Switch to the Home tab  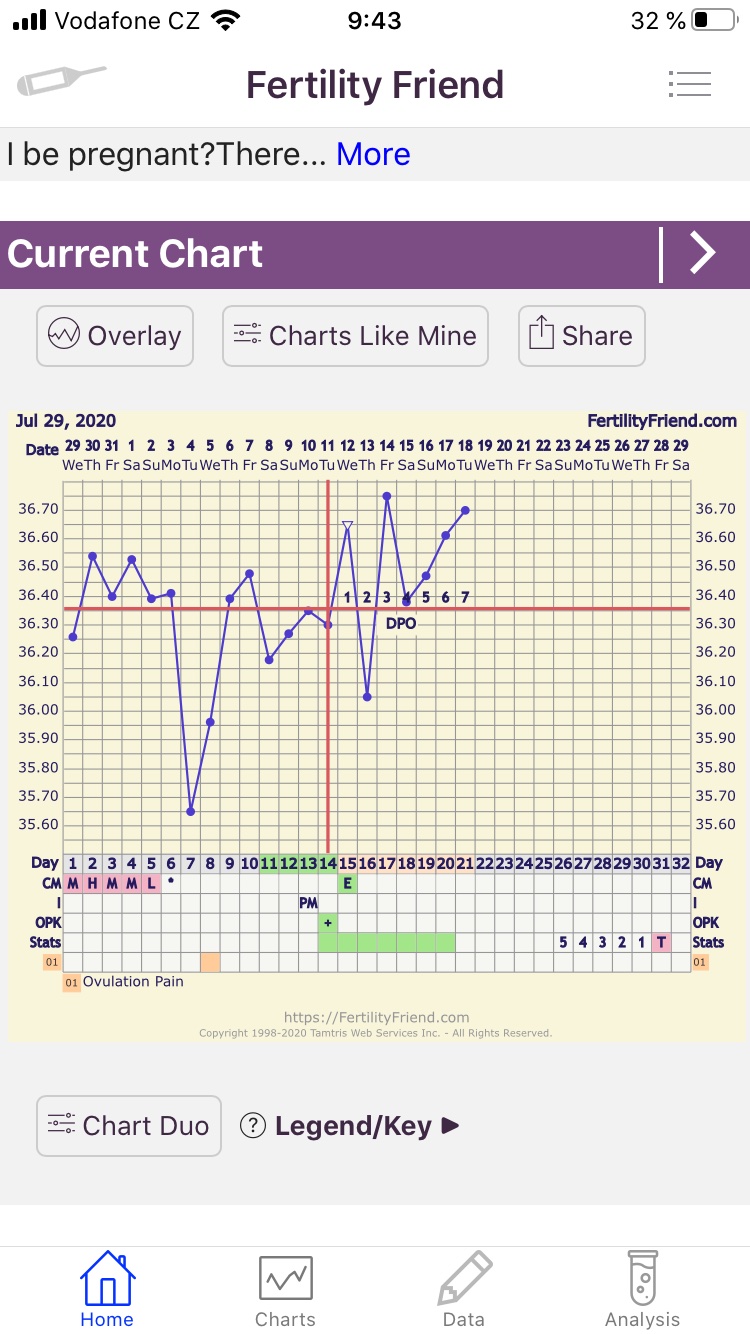coord(107,1290)
